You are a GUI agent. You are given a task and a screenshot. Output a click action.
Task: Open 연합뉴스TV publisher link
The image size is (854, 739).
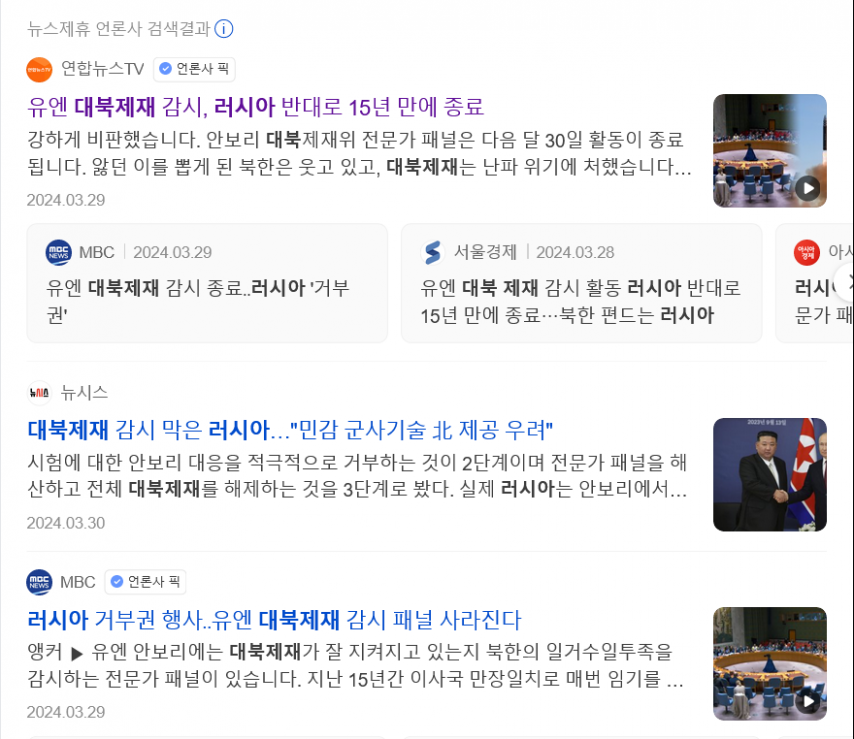[102, 68]
